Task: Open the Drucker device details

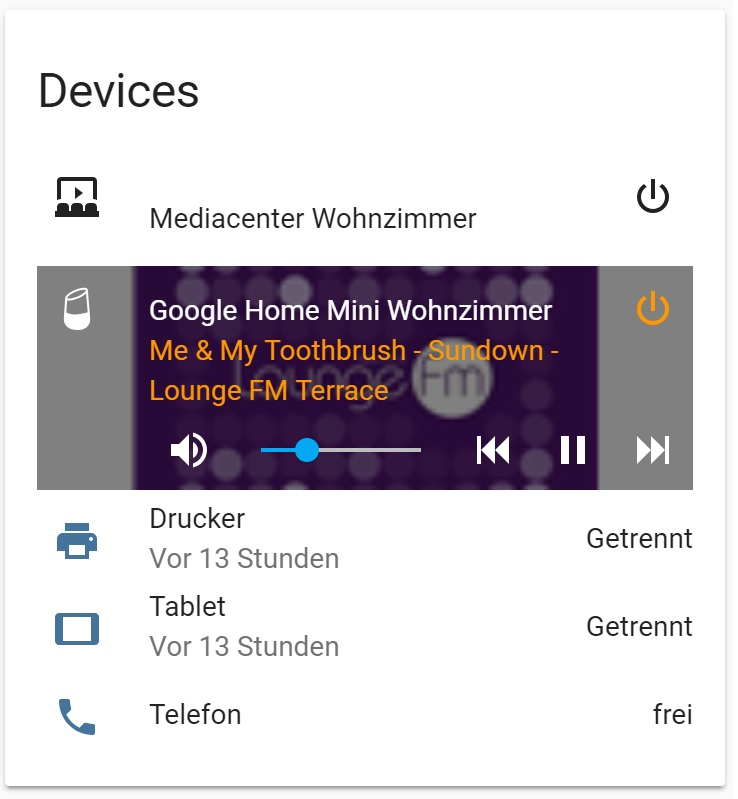Action: tap(197, 519)
